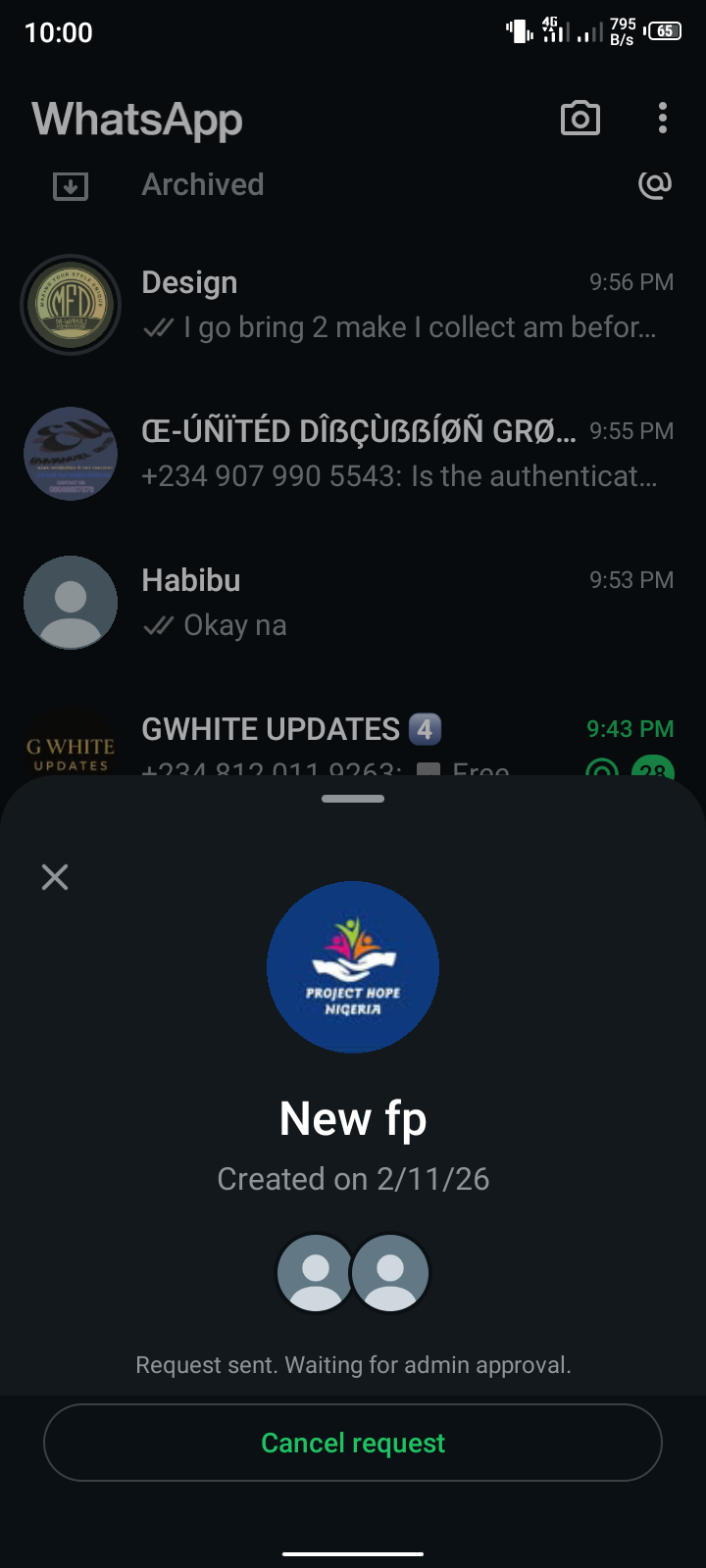This screenshot has height=1568, width=706.
Task: Open the chat with Habibu
Action: tap(392, 603)
